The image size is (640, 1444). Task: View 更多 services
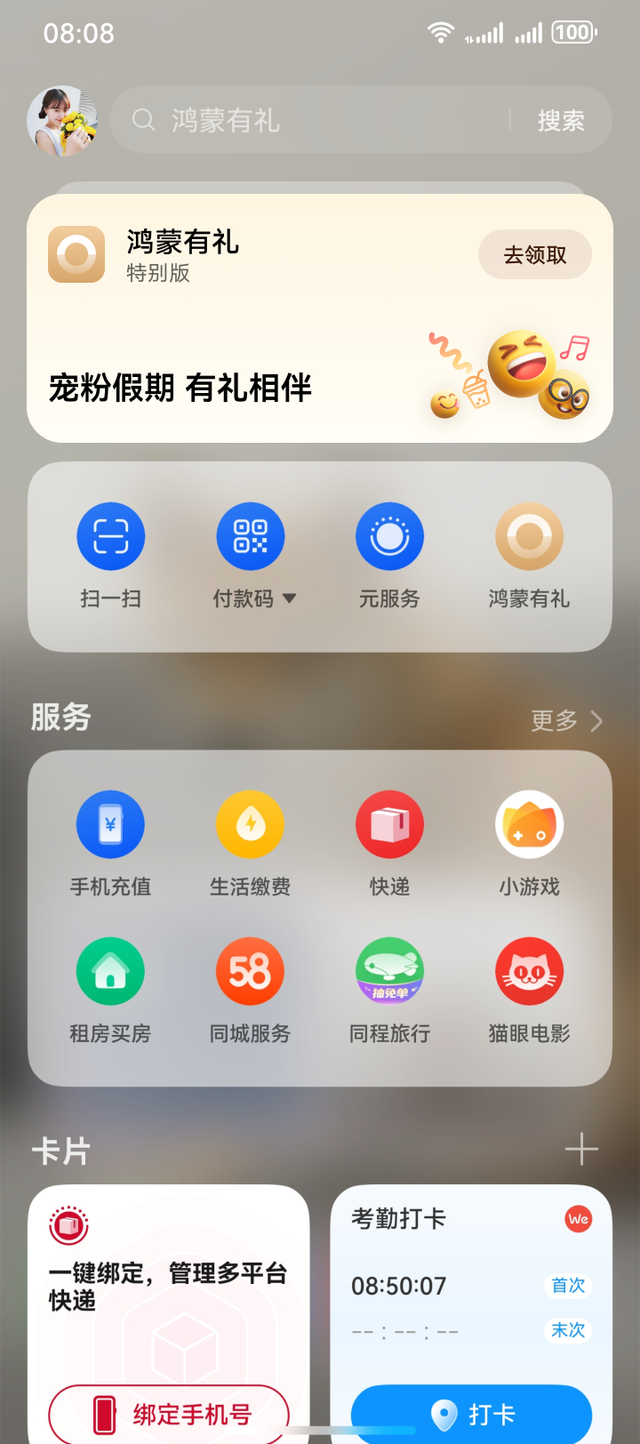coord(566,720)
